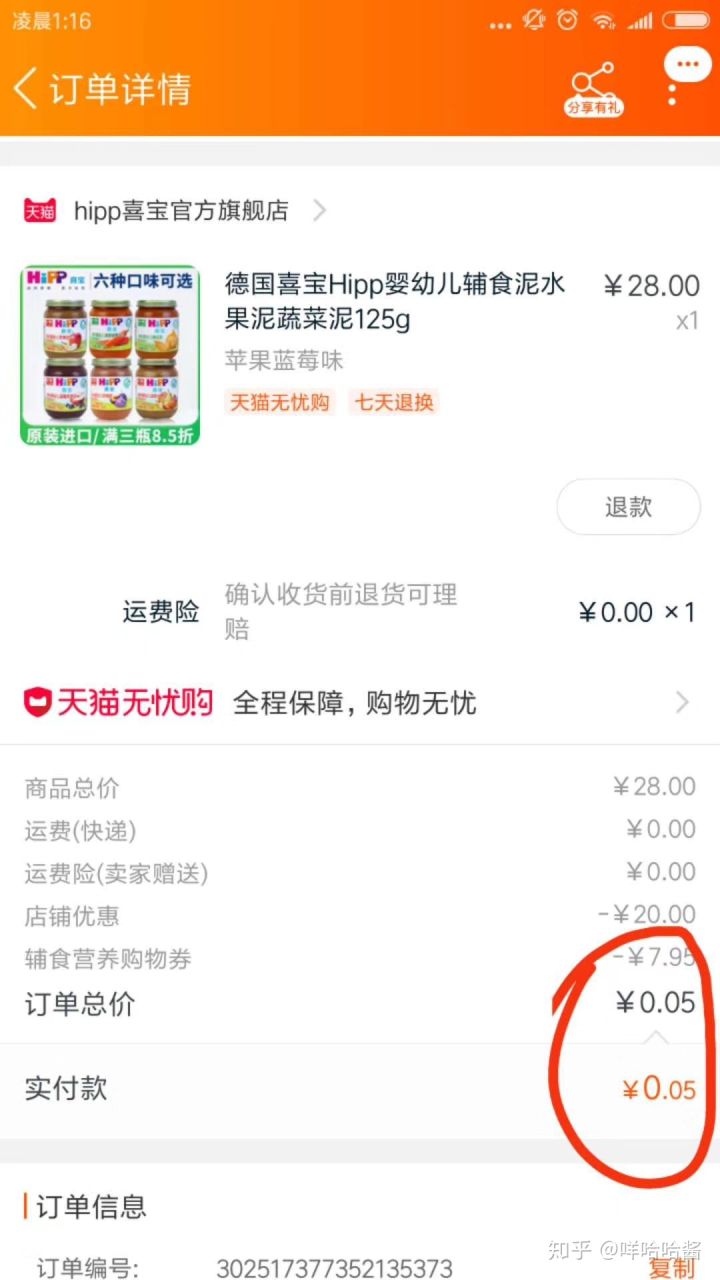Tap the 分享有礼 share icon
Screen dimensions: 720x1280
coord(593,89)
